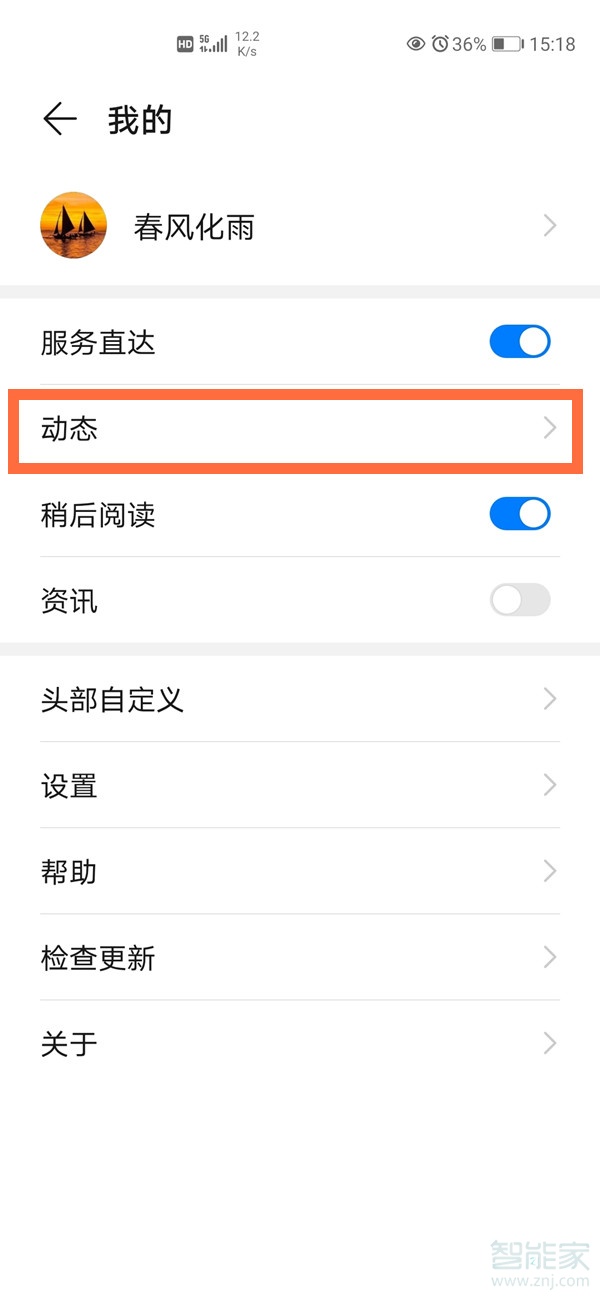Open 设置
Image resolution: width=600 pixels, height=1300 pixels.
point(300,785)
